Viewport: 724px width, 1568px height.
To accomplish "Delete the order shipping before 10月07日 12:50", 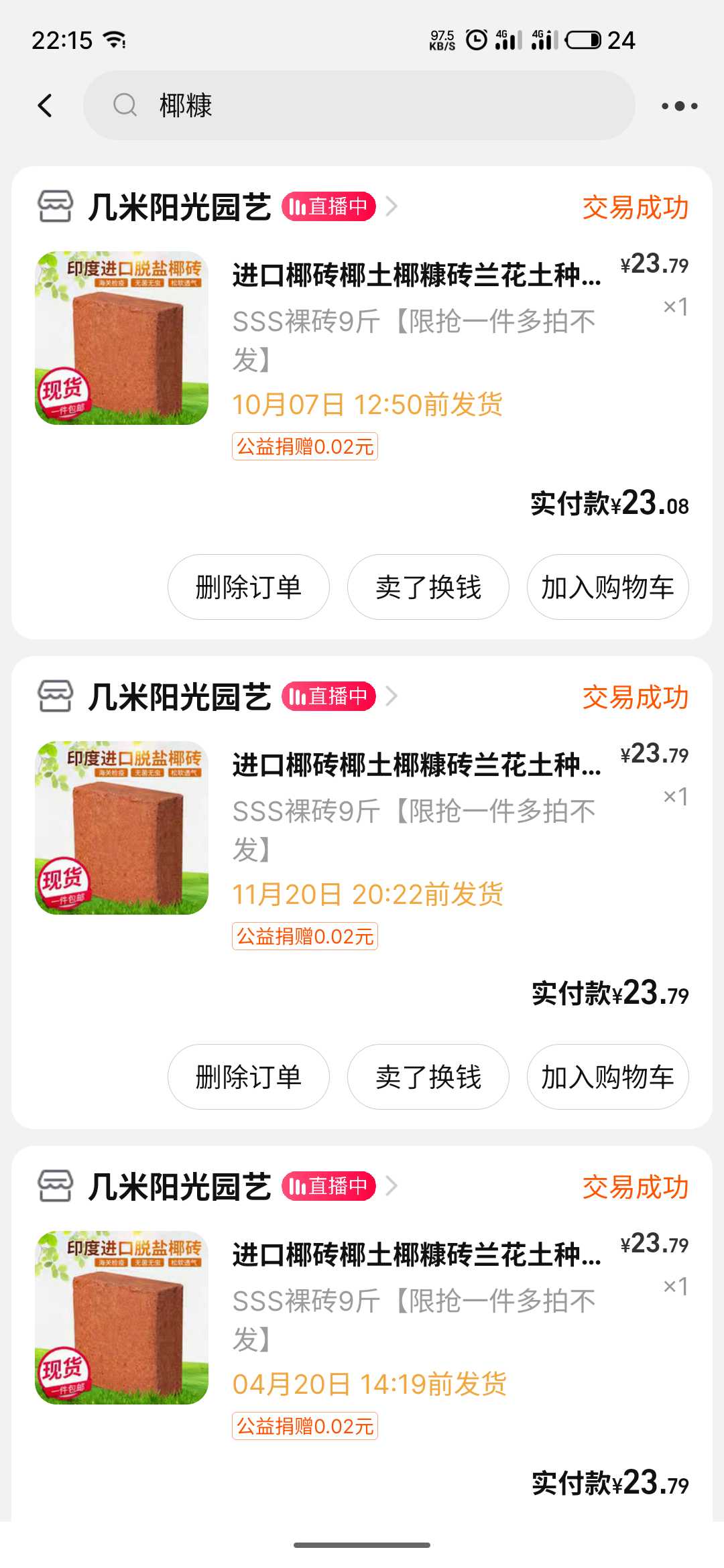I will [248, 587].
